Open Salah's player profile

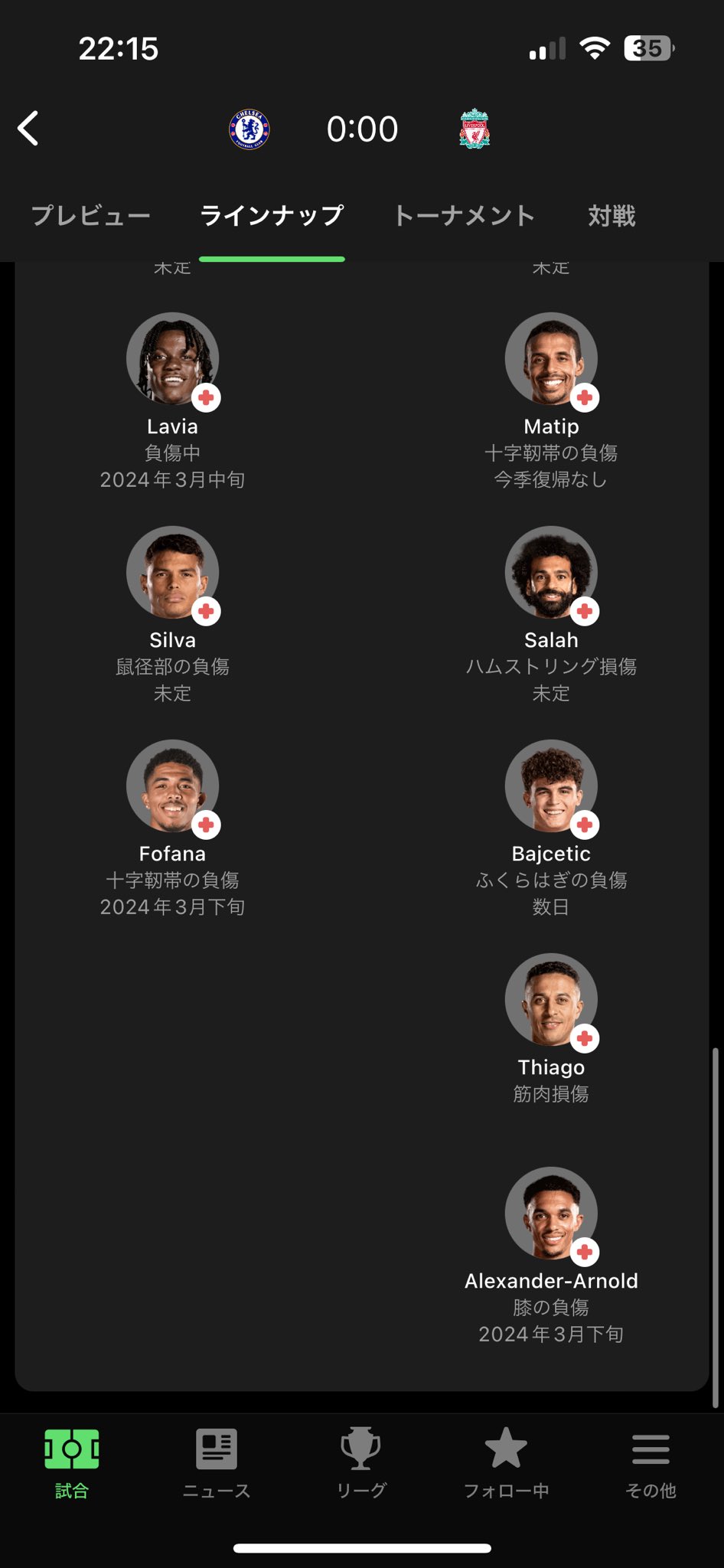pos(551,572)
